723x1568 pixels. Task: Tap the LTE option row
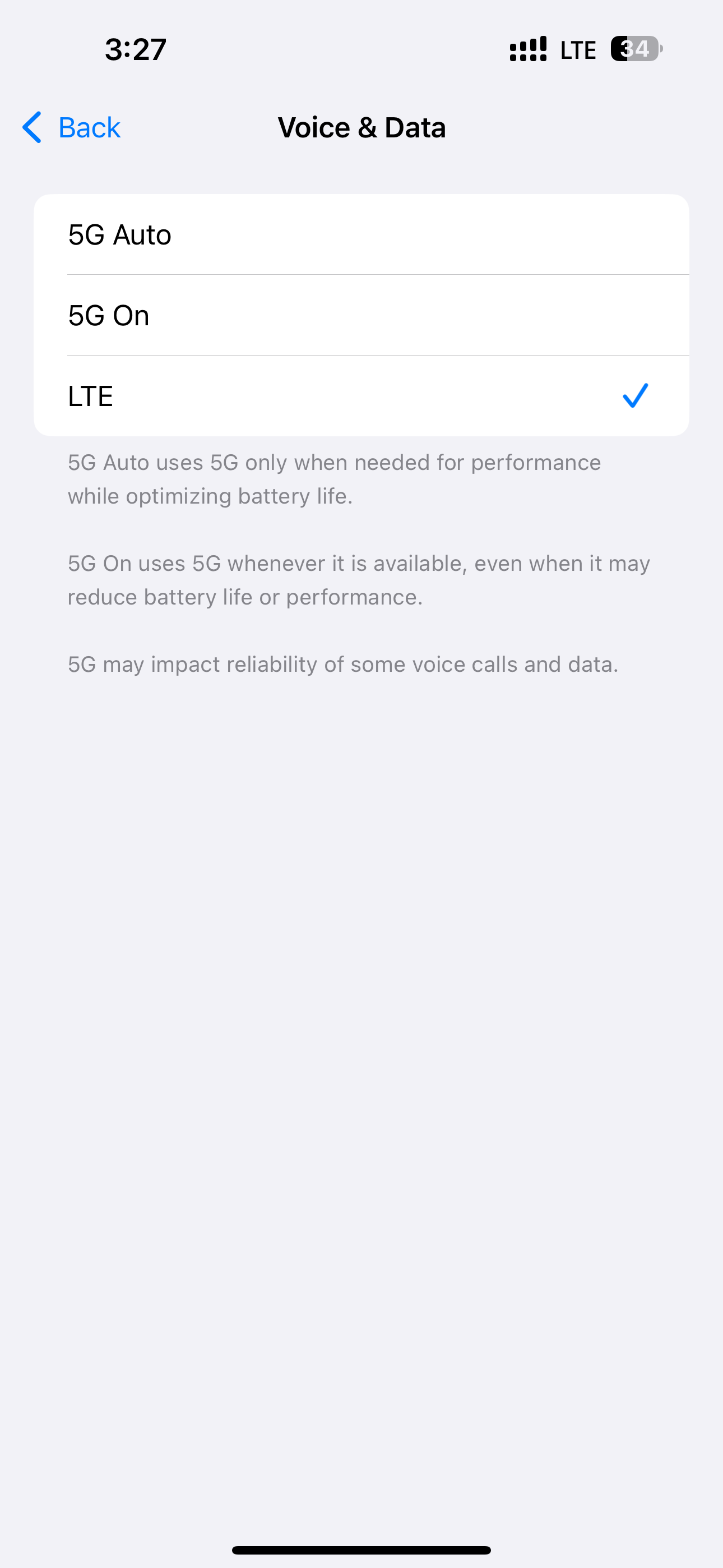[361, 396]
